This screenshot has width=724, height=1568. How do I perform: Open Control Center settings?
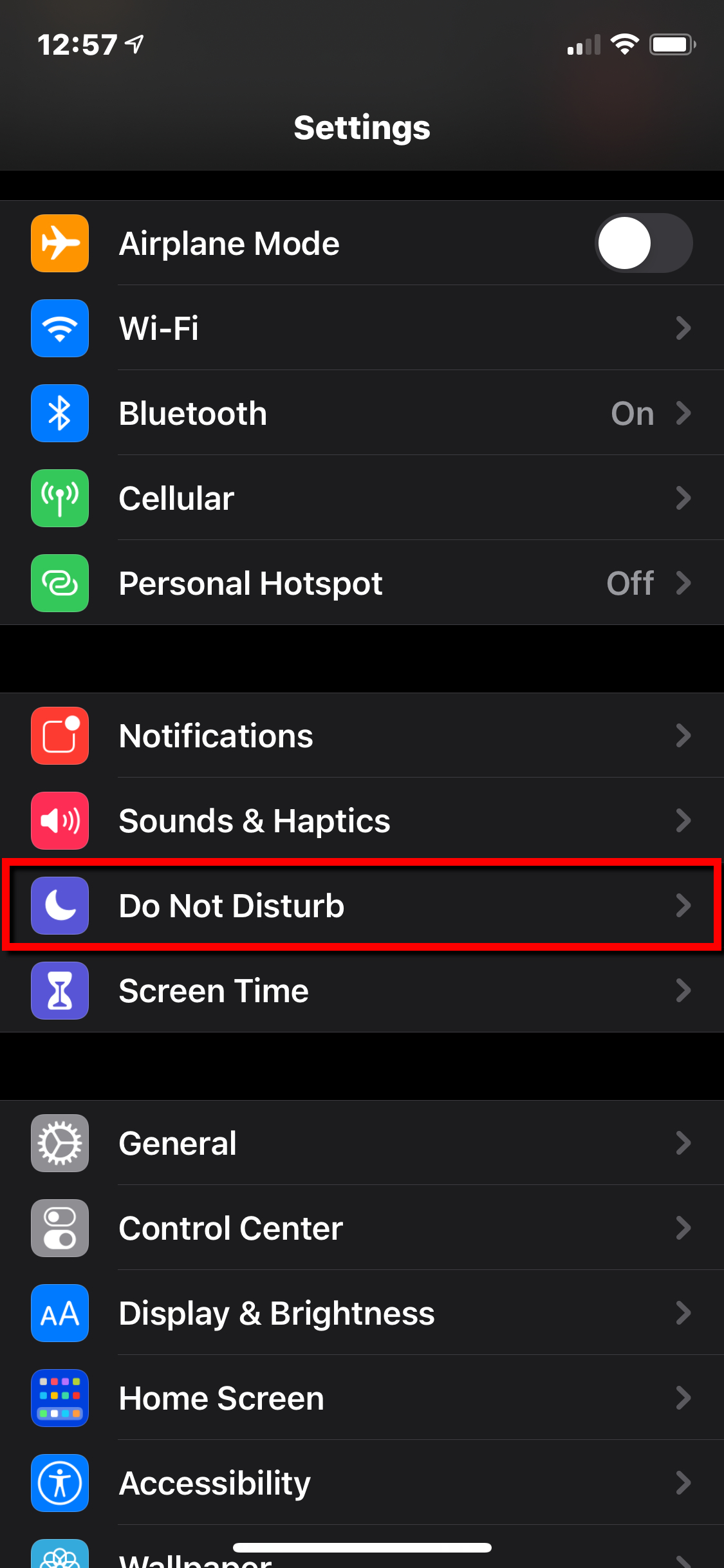pos(362,1228)
